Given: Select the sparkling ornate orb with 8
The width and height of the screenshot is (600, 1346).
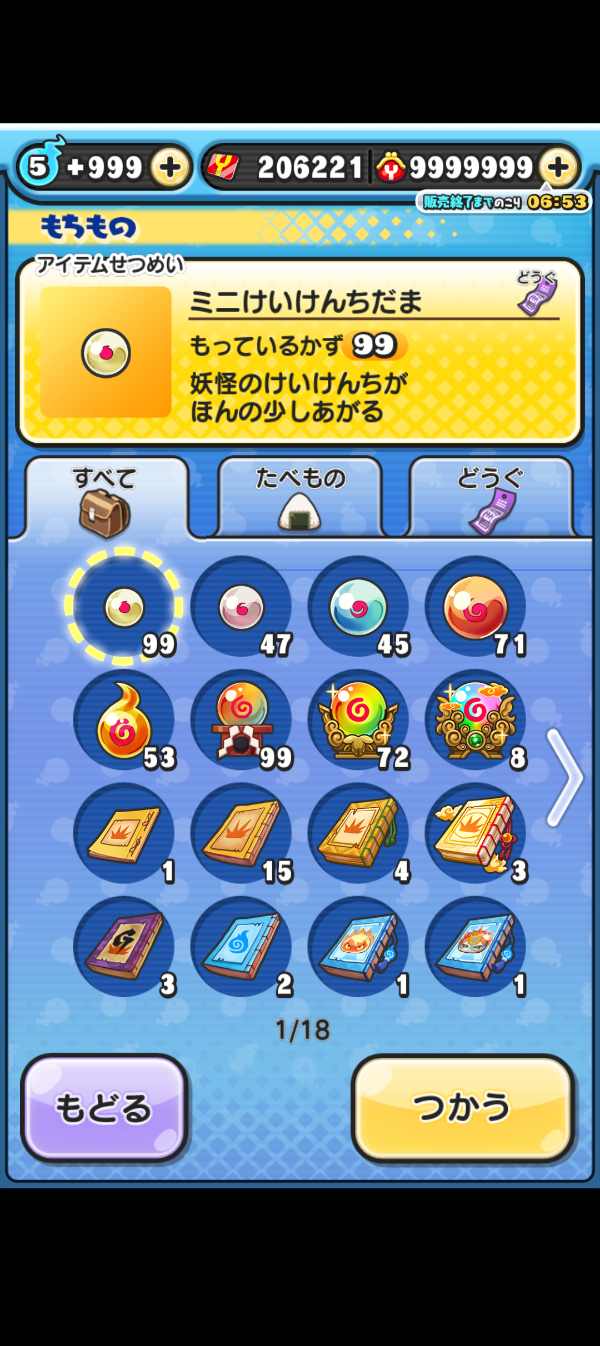Looking at the screenshot, I should point(475,720).
